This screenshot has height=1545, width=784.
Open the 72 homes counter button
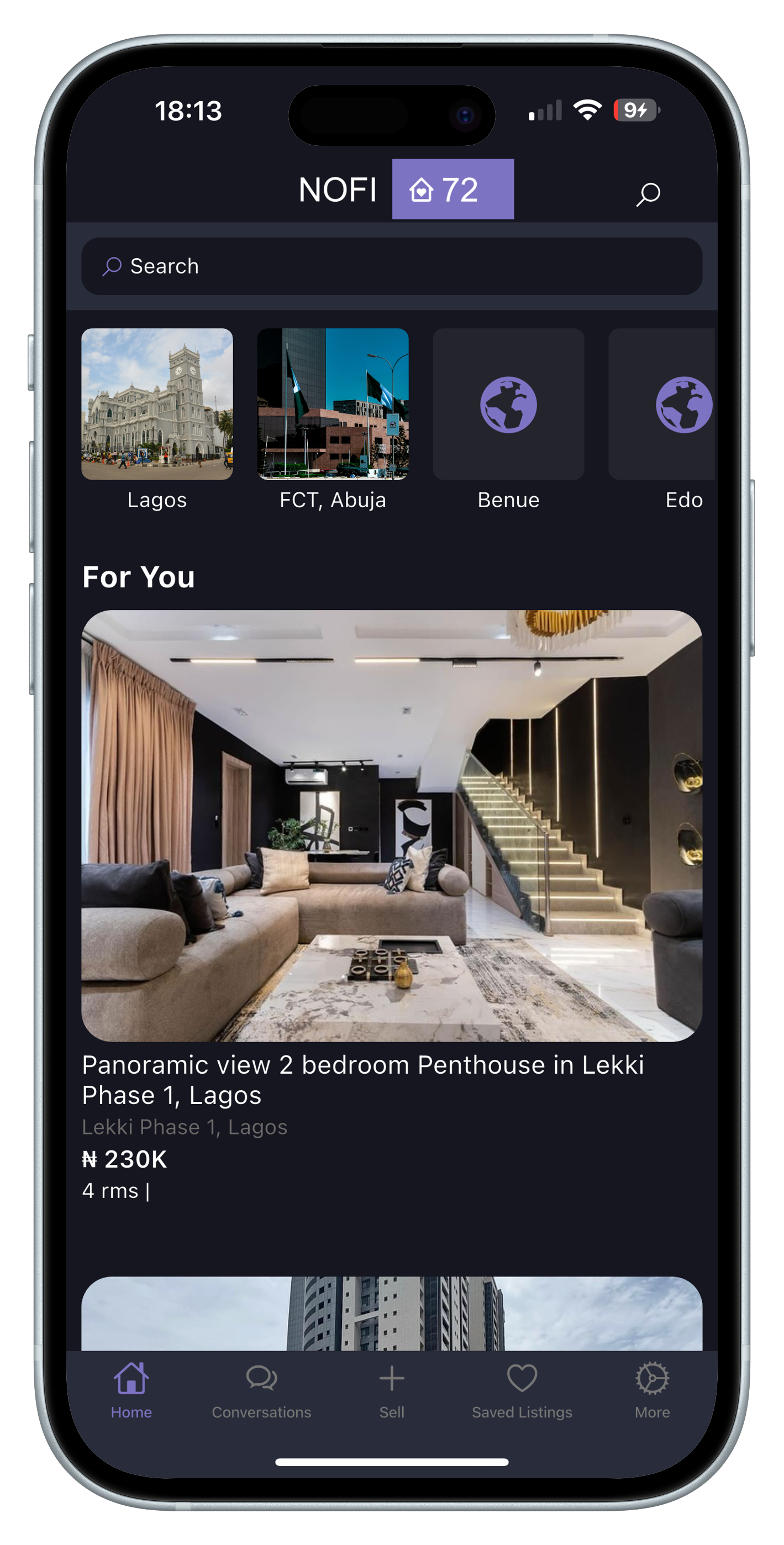point(453,190)
